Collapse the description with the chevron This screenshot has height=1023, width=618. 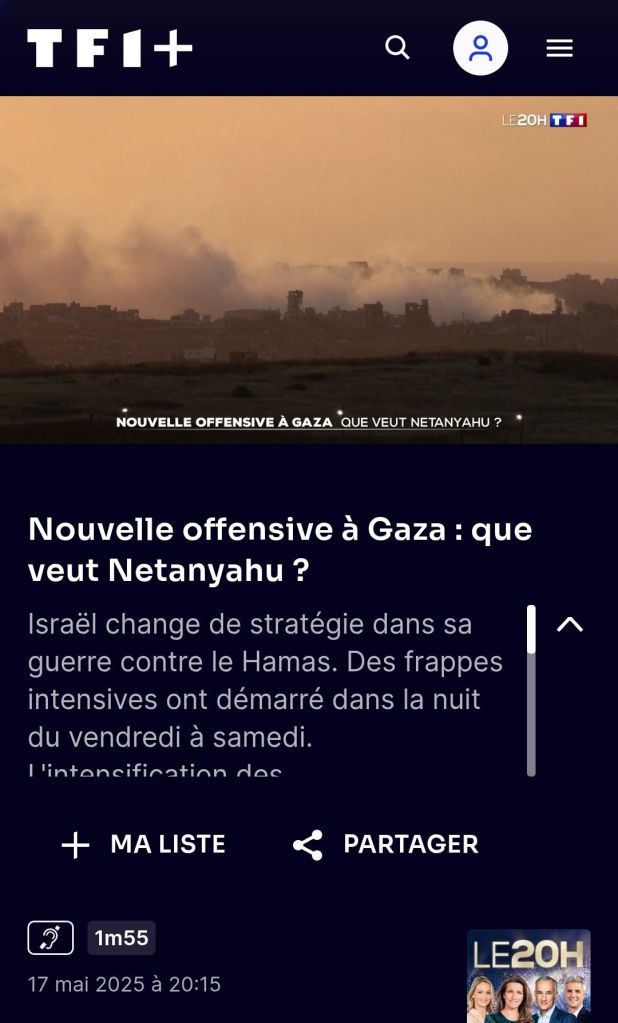pyautogui.click(x=569, y=625)
